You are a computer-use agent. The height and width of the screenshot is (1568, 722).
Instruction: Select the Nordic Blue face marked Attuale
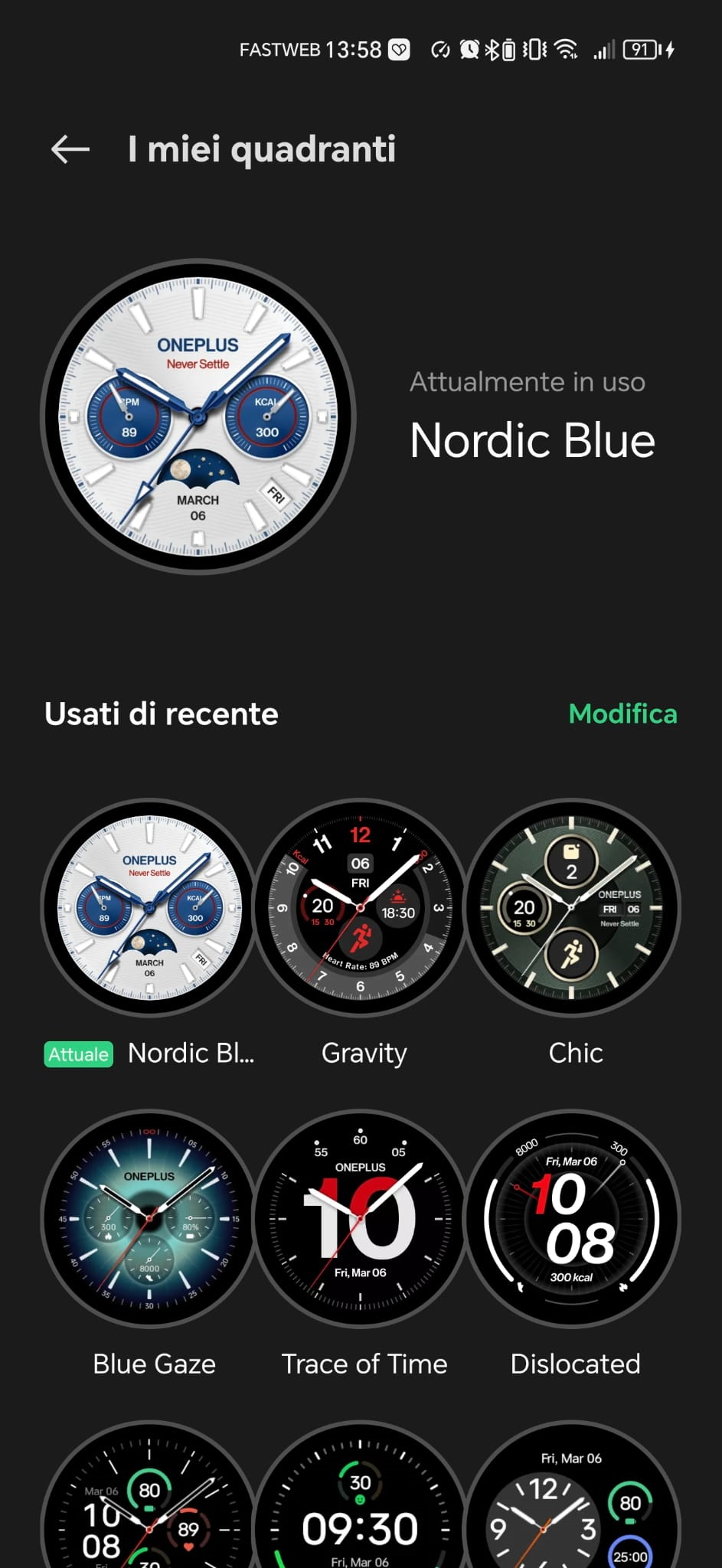click(x=149, y=908)
